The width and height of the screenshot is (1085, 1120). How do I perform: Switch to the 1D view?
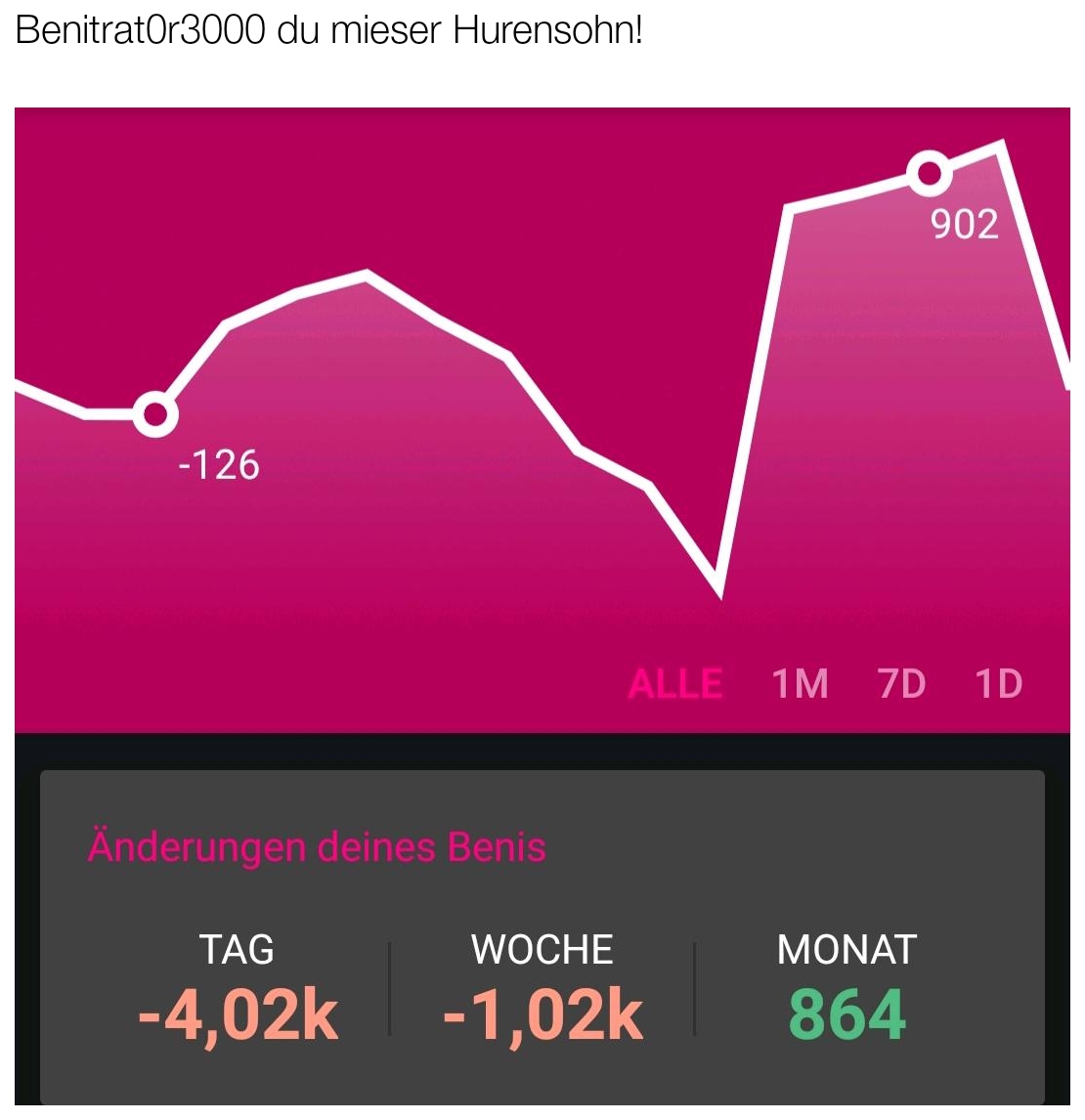coord(999,683)
